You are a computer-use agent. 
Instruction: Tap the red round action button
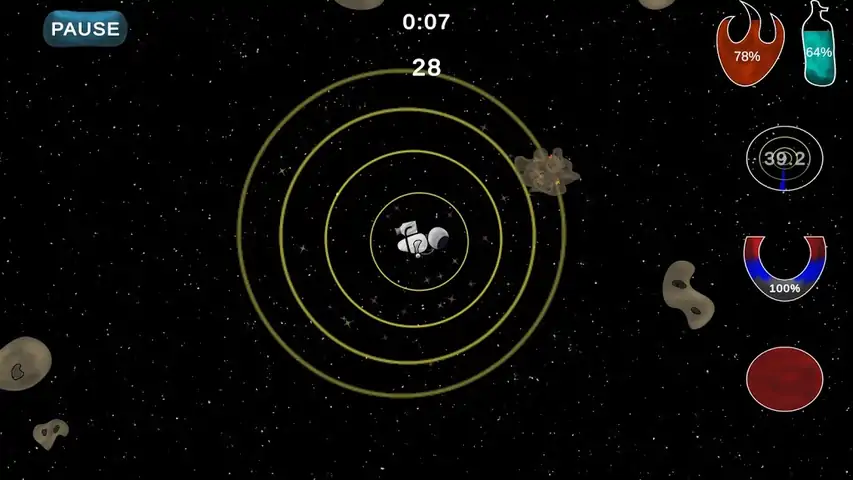click(x=784, y=379)
